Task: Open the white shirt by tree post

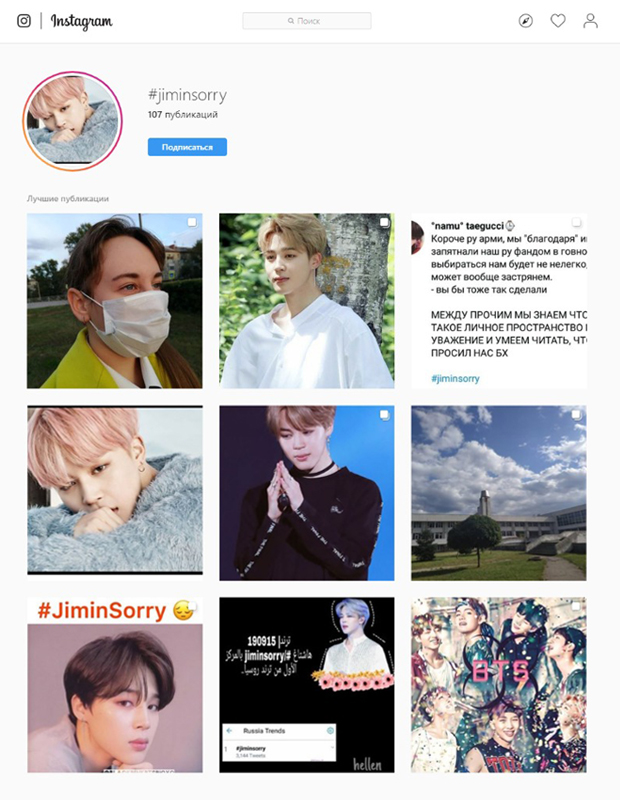Action: coord(306,300)
